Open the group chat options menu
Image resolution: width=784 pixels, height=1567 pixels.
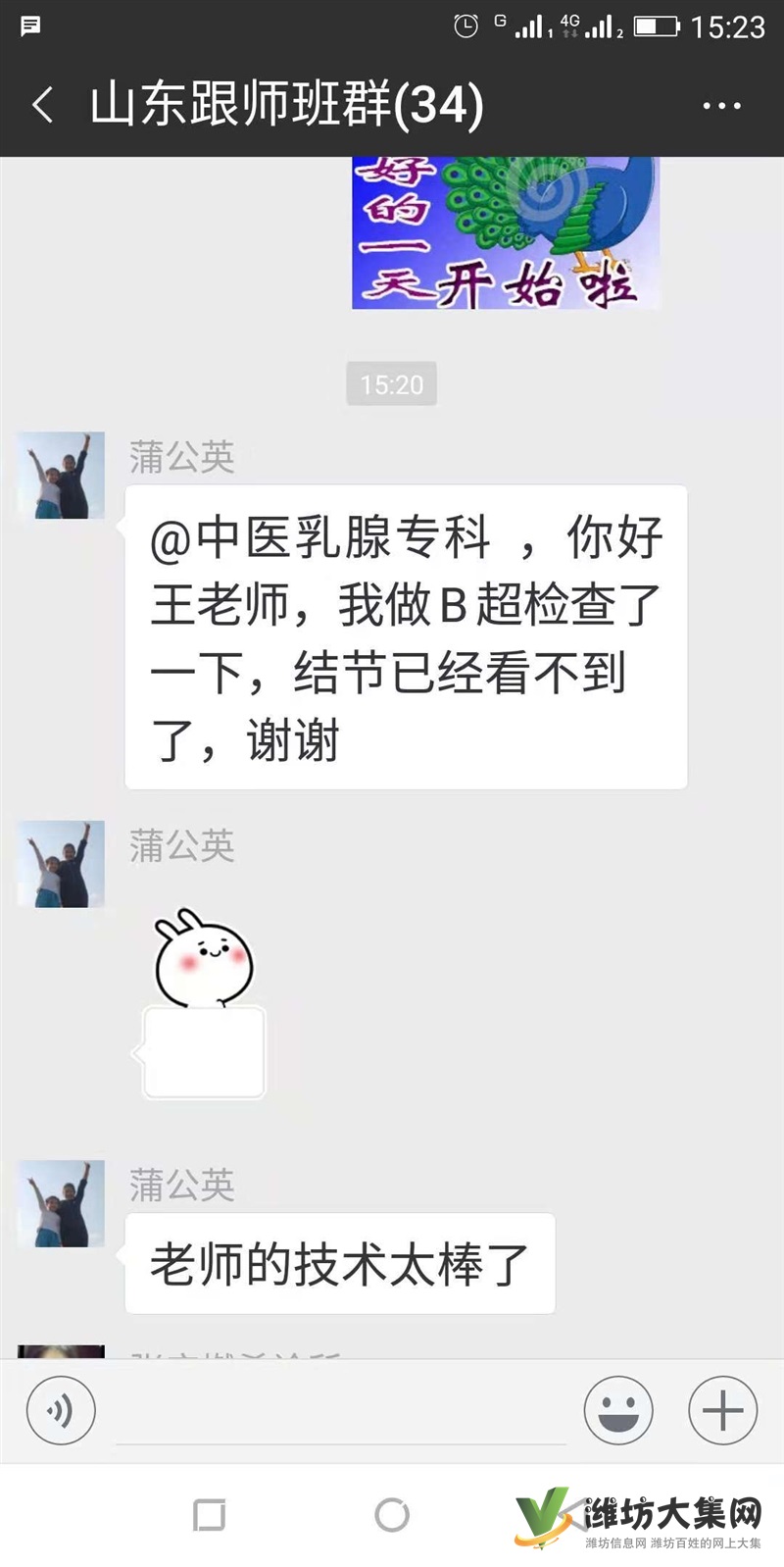pyautogui.click(x=722, y=105)
